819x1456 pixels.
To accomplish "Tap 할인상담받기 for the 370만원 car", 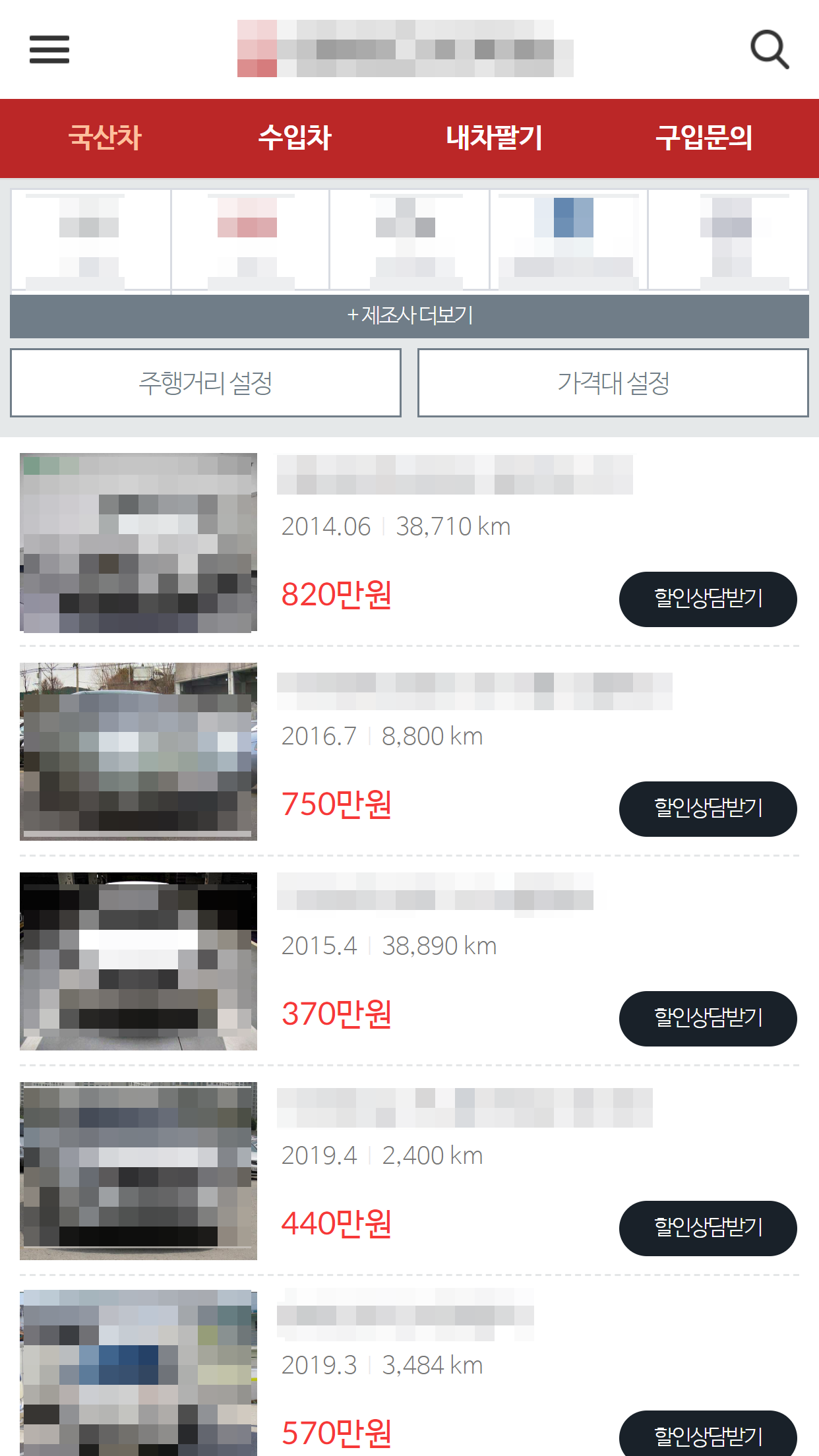I will pyautogui.click(x=708, y=1018).
